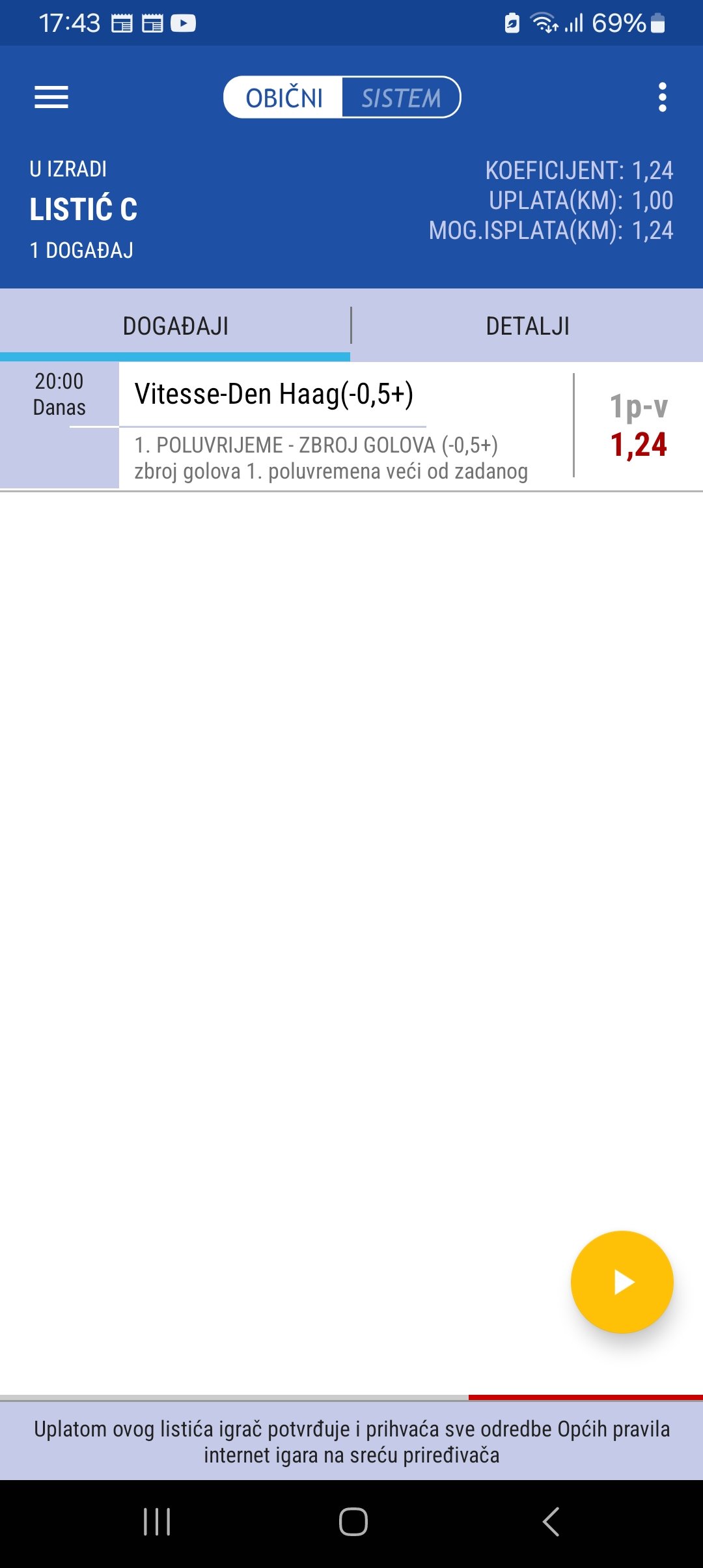
Task: Tap the yellow play button to submit the ticket
Action: 622,1282
